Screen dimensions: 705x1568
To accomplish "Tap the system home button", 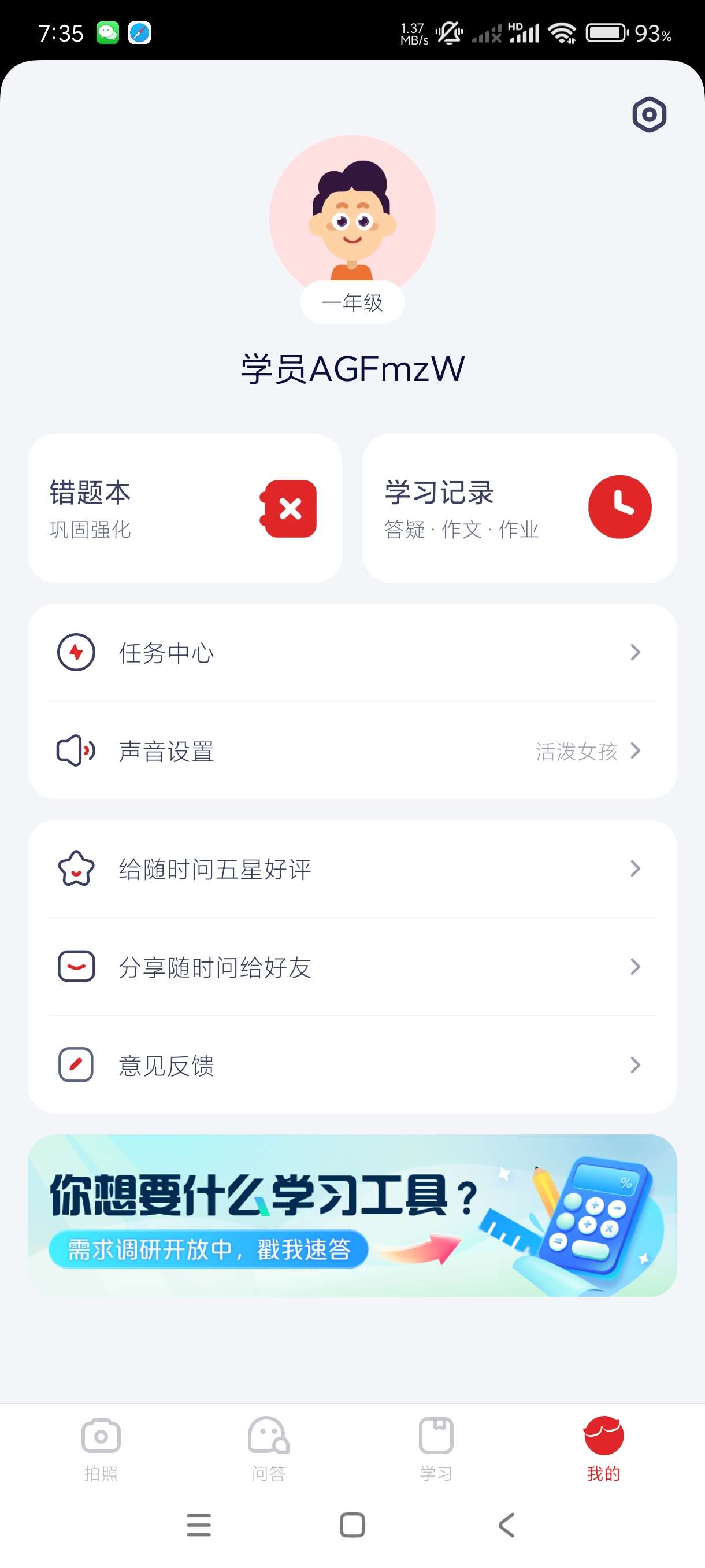I will [352, 1525].
